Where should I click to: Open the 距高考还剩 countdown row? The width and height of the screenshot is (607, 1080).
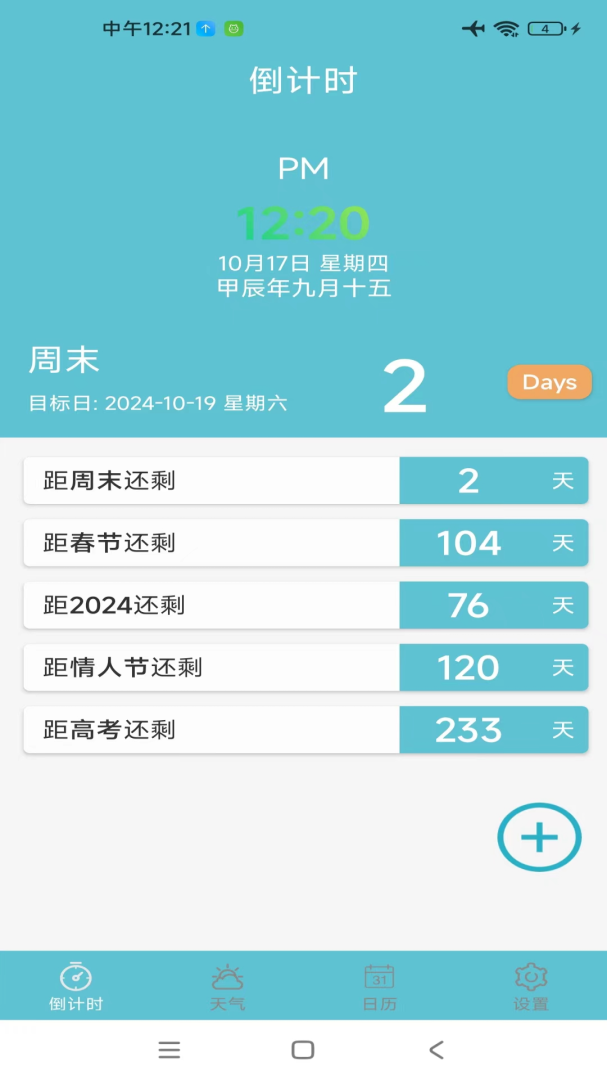pos(305,730)
